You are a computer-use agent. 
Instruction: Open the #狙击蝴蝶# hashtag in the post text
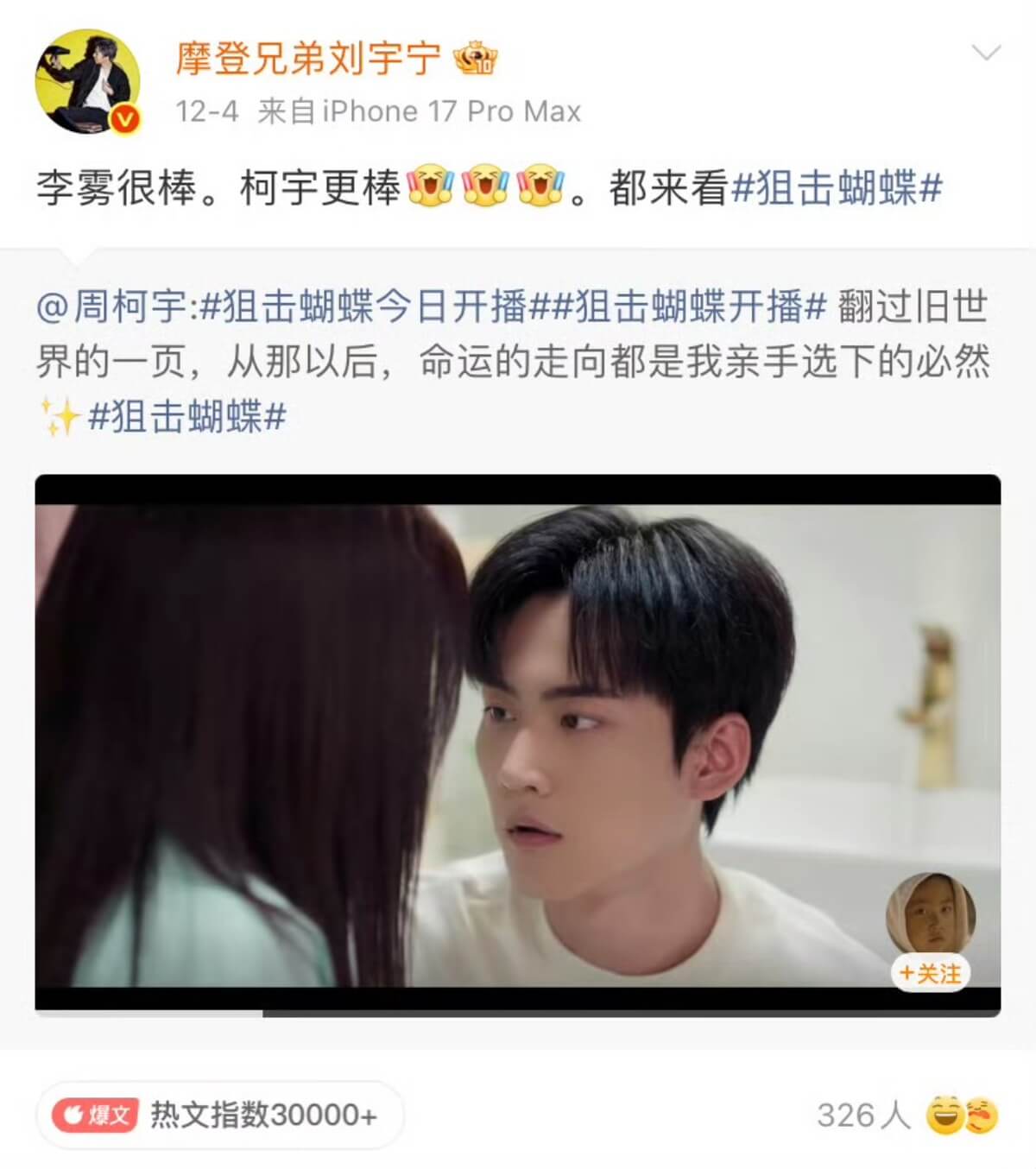tap(836, 188)
